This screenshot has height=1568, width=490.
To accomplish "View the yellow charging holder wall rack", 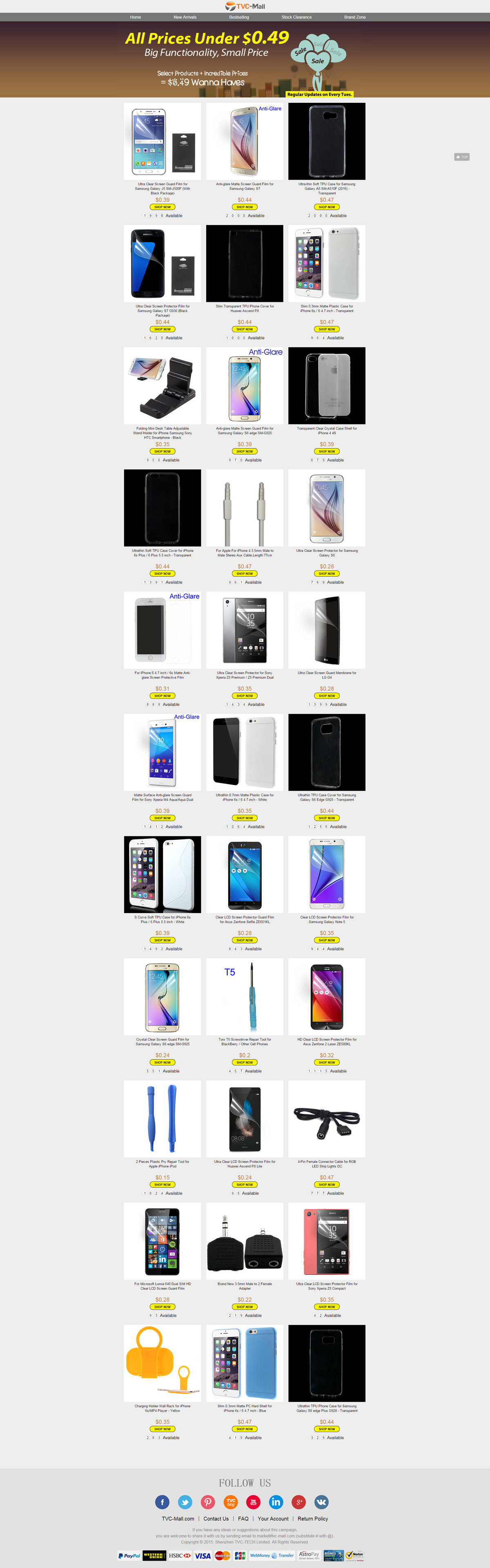I will click(x=163, y=1363).
